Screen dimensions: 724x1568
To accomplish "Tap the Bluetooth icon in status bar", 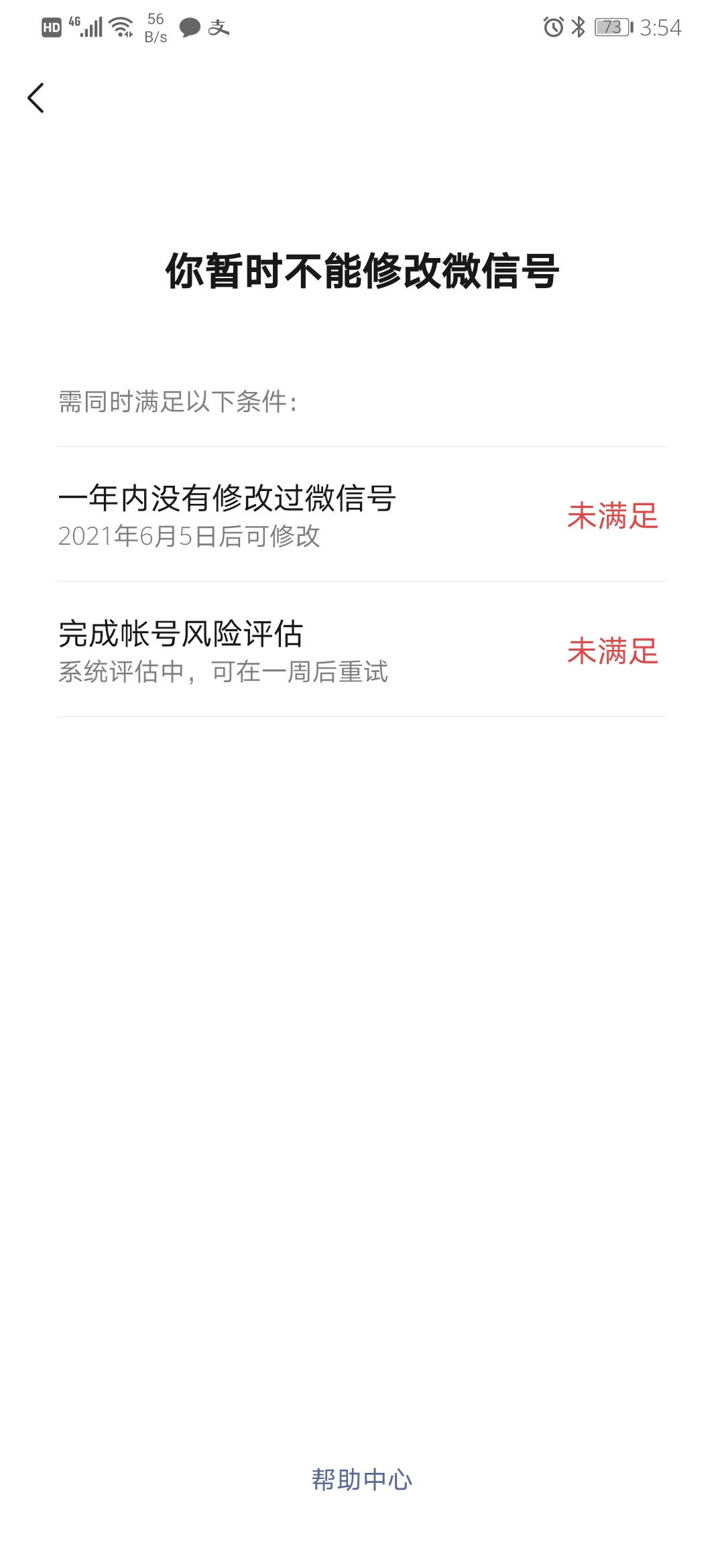I will pos(577,27).
